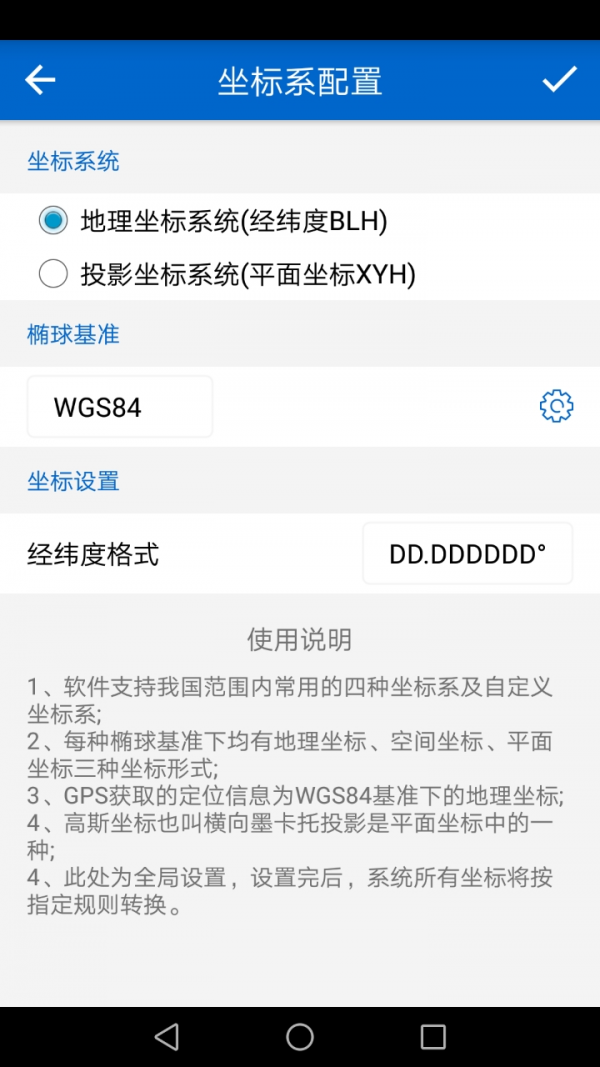Open ellipsoid datum settings gear
This screenshot has height=1067, width=600.
pyautogui.click(x=556, y=406)
